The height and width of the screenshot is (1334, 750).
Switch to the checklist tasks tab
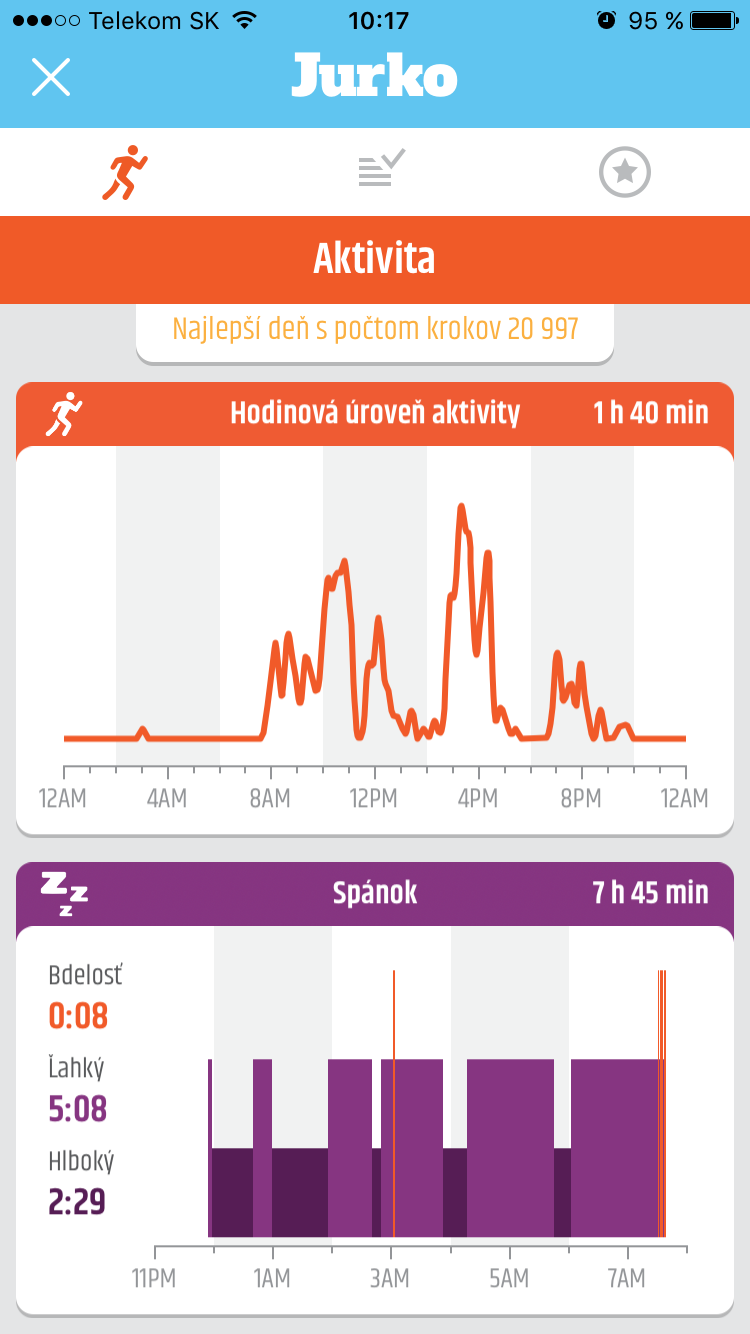point(381,168)
